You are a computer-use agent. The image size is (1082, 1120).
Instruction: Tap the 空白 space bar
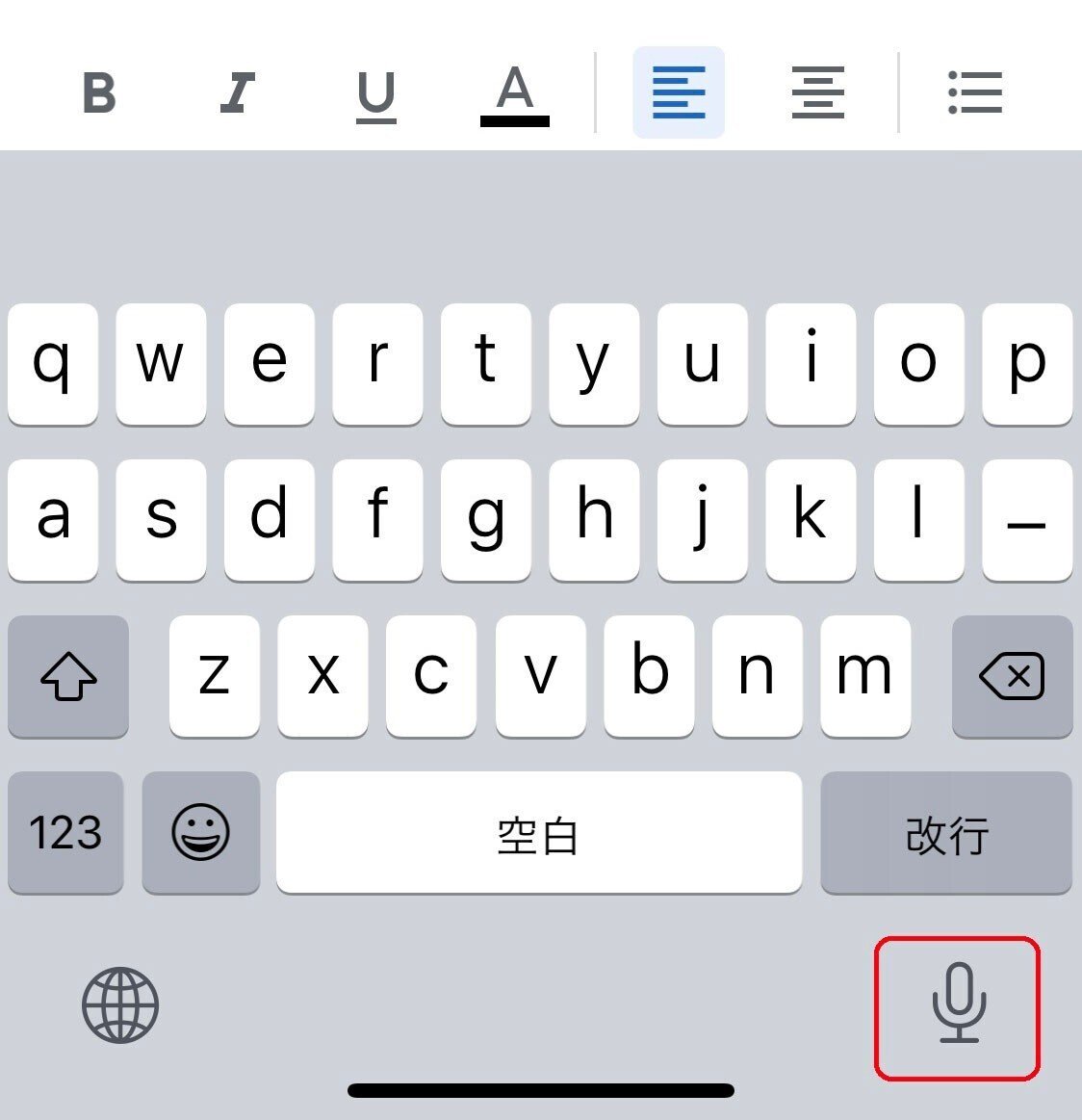[538, 833]
